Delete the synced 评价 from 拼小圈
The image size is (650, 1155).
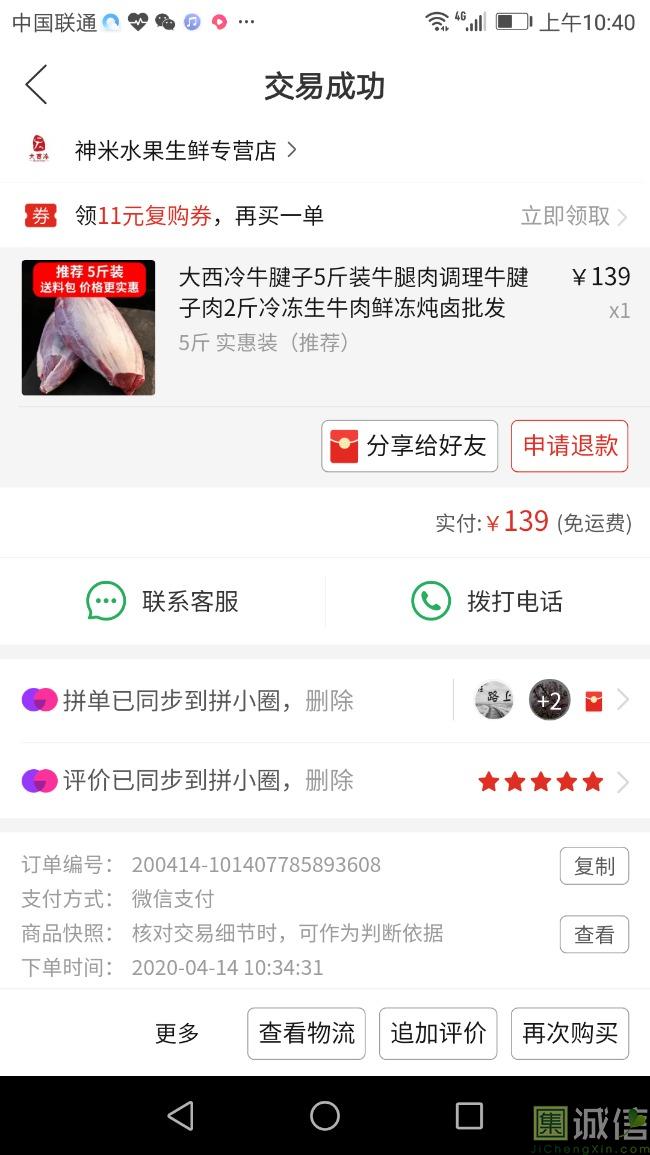(329, 780)
